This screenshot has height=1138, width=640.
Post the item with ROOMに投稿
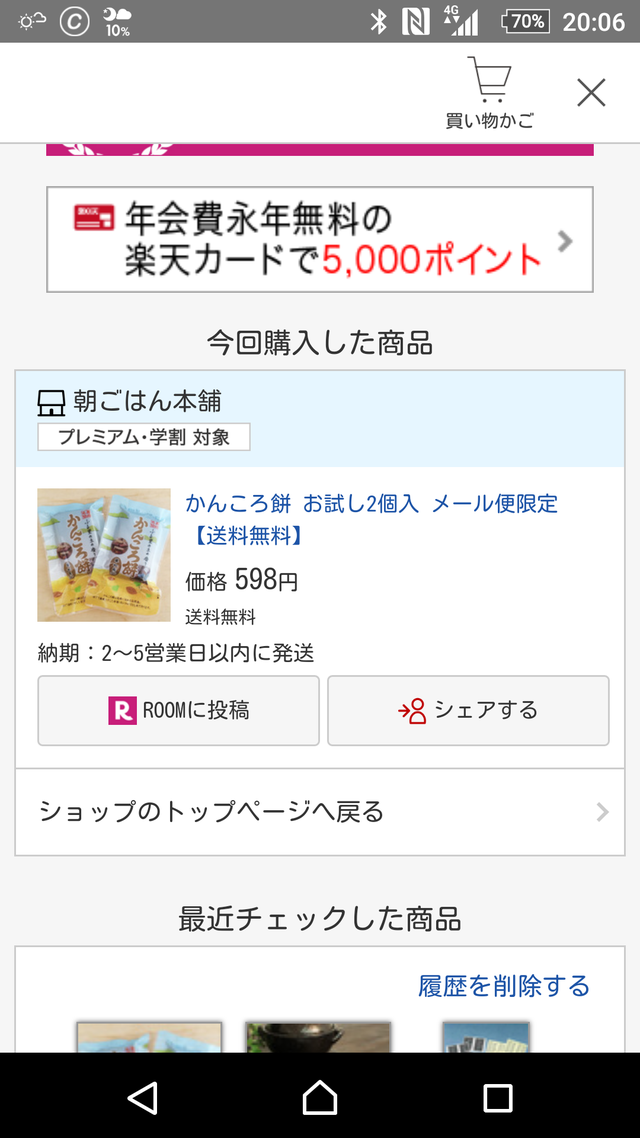(179, 710)
